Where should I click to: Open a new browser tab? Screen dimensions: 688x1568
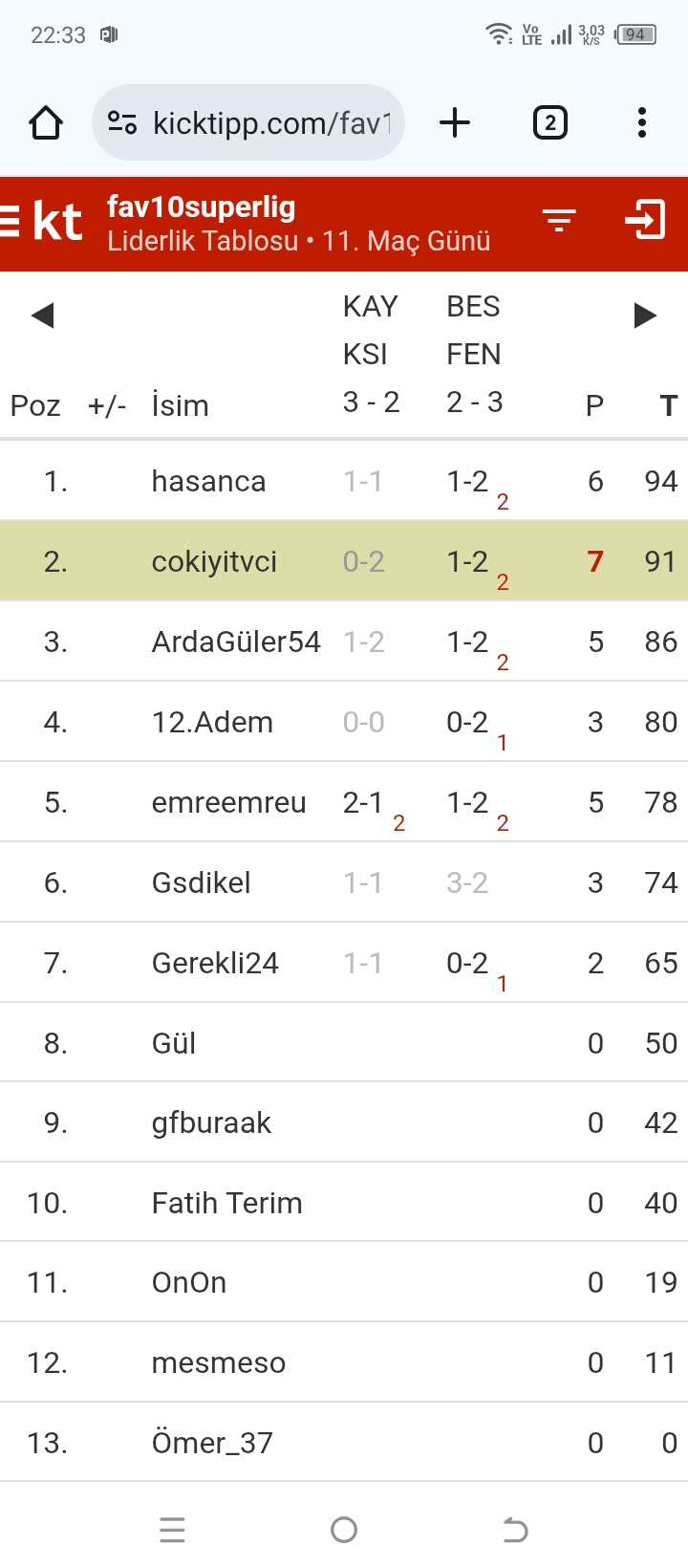coord(455,123)
